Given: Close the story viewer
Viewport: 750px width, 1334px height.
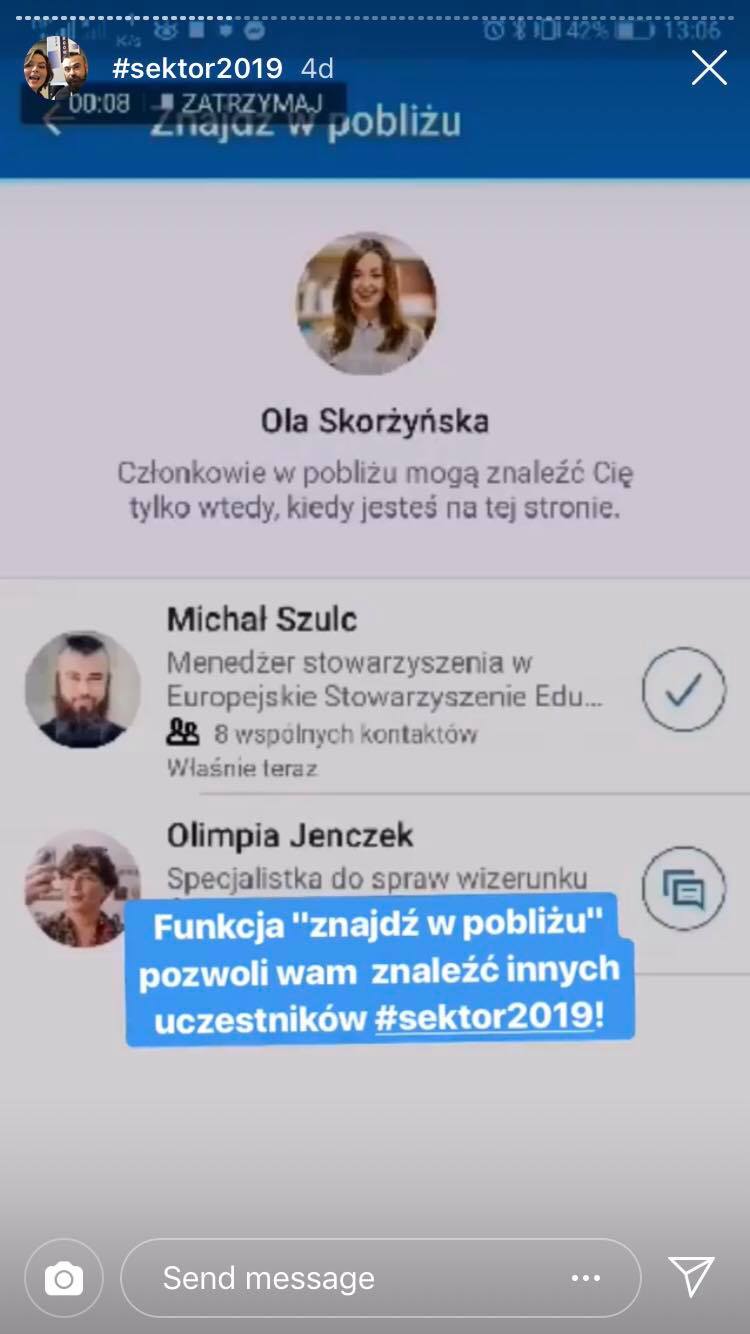Looking at the screenshot, I should [x=709, y=68].
